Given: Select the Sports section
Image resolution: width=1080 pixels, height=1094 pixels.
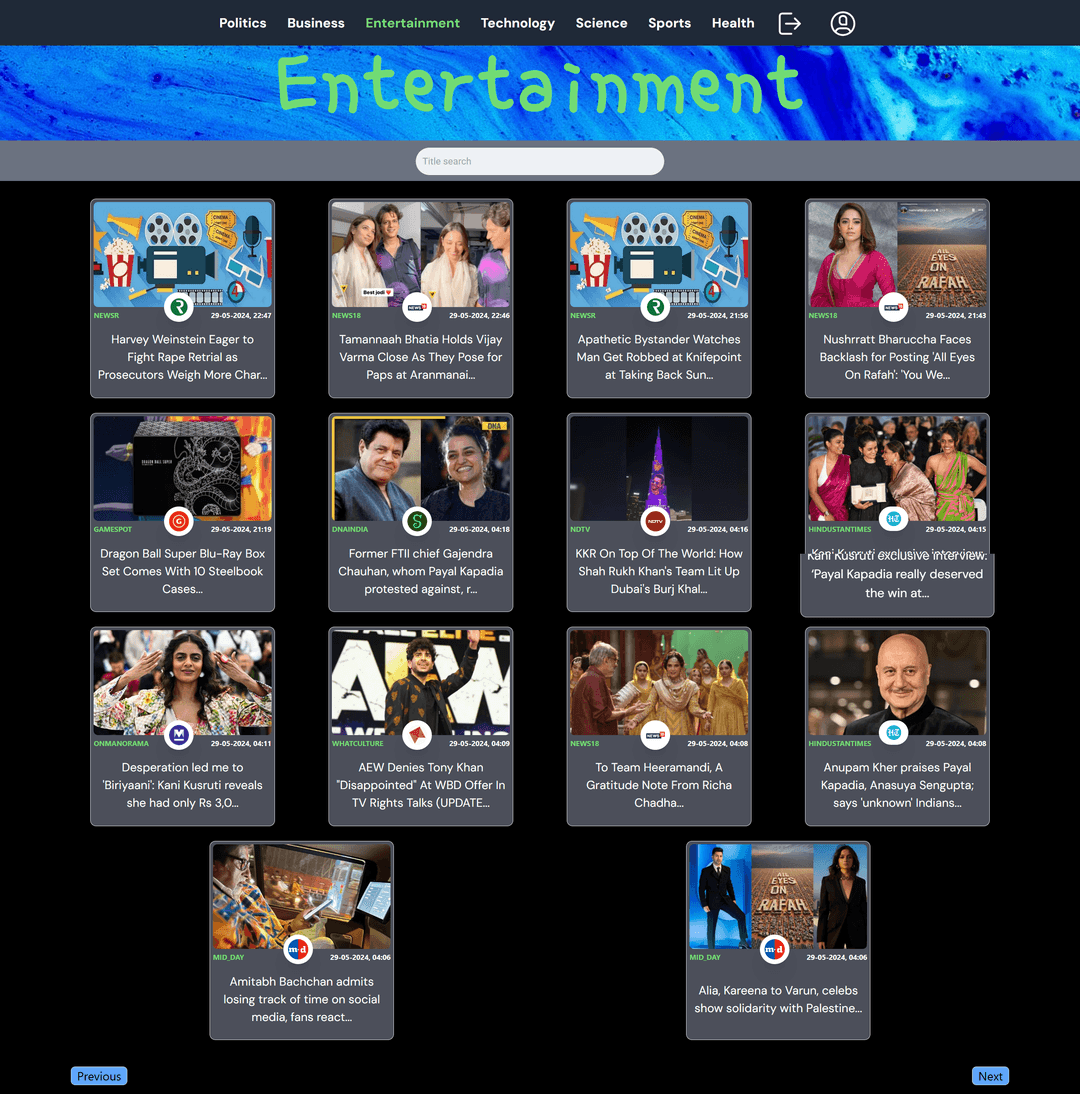Looking at the screenshot, I should coord(669,23).
